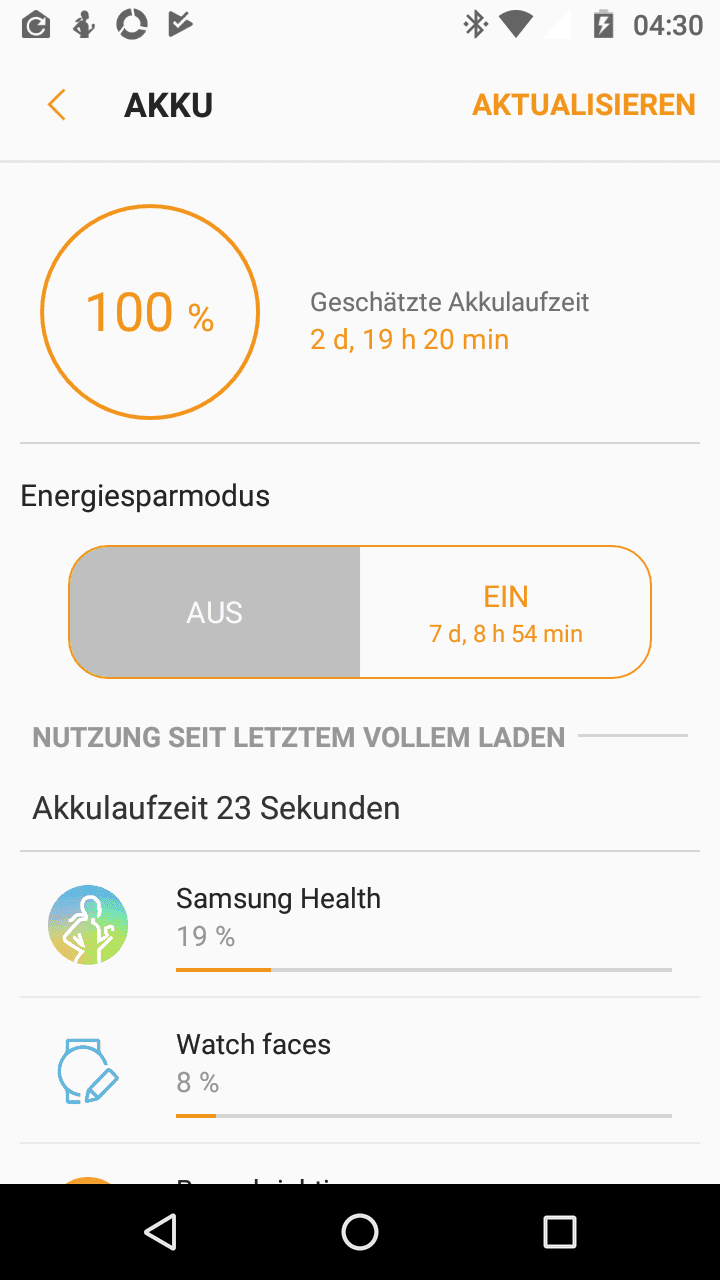Select AUS for Energiesparmodus
The image size is (720, 1280).
pyautogui.click(x=215, y=612)
